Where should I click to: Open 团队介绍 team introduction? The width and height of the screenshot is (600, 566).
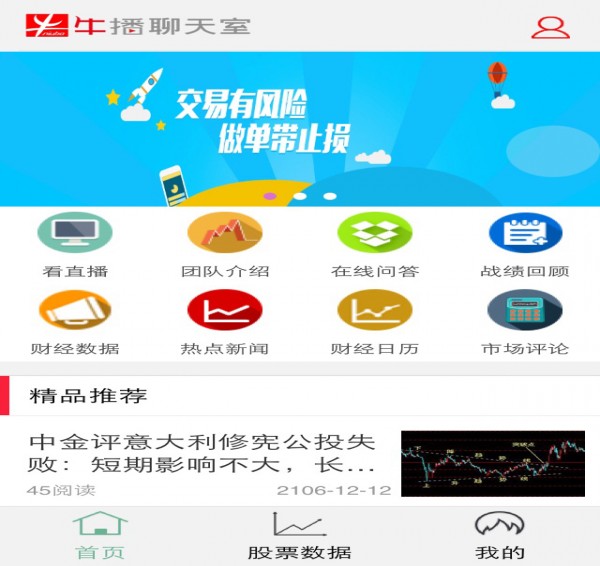click(225, 243)
